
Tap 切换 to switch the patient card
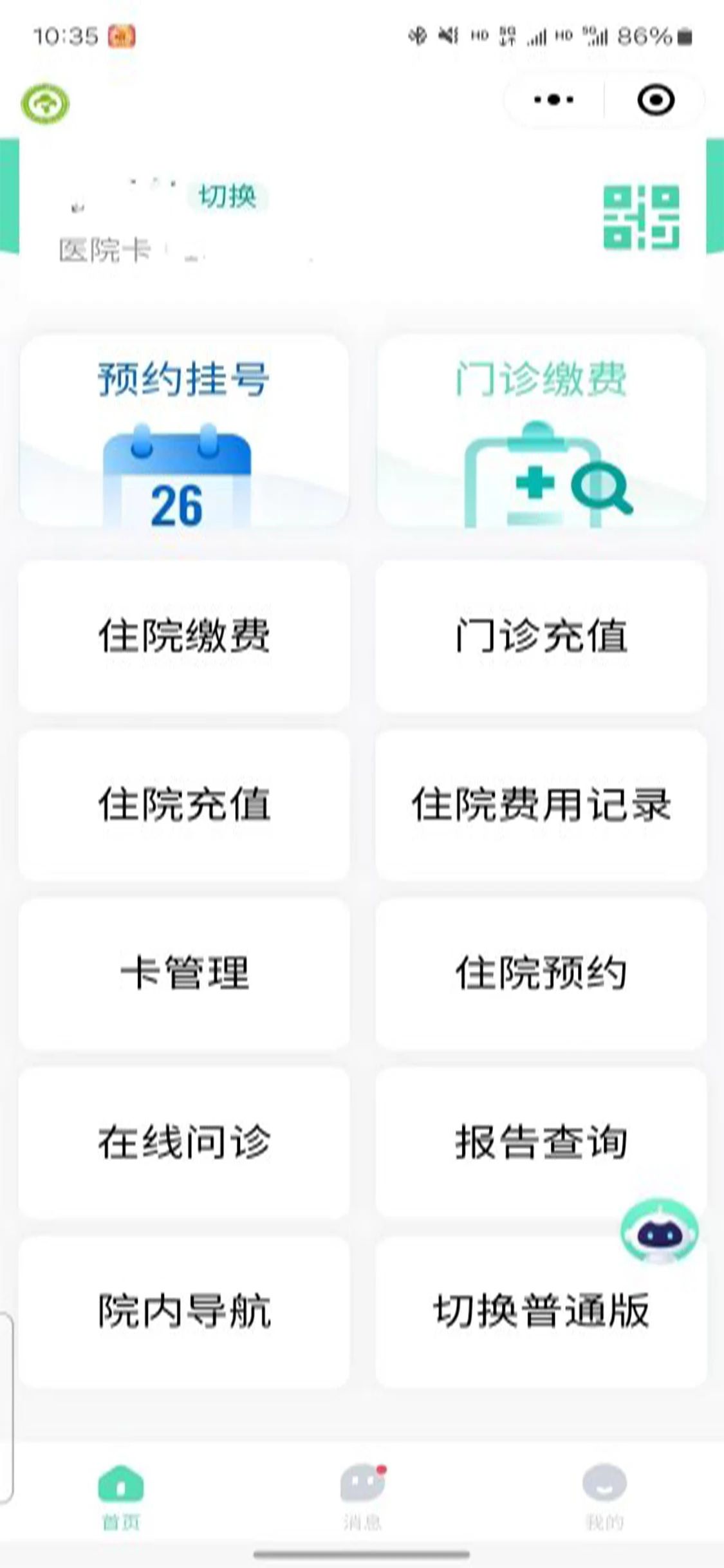(x=227, y=196)
